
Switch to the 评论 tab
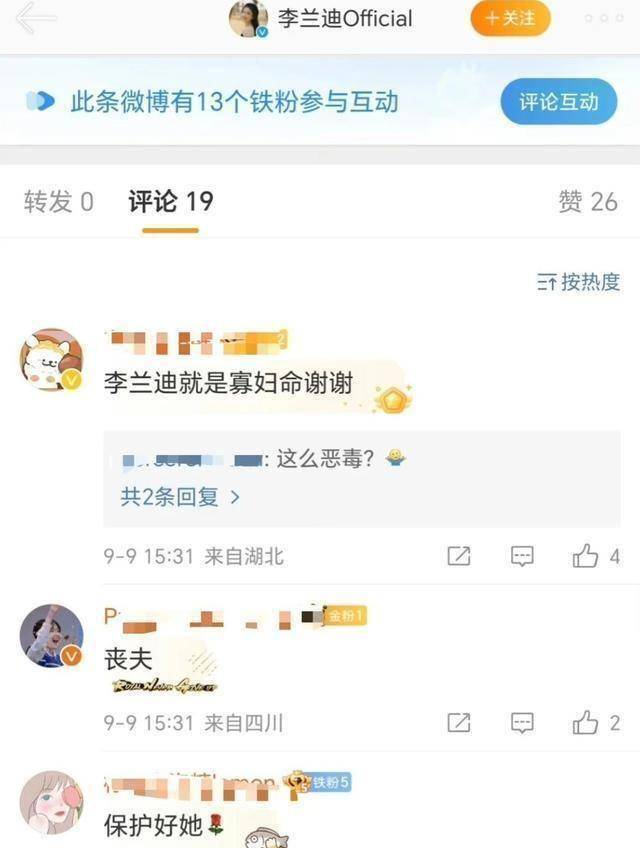170,202
